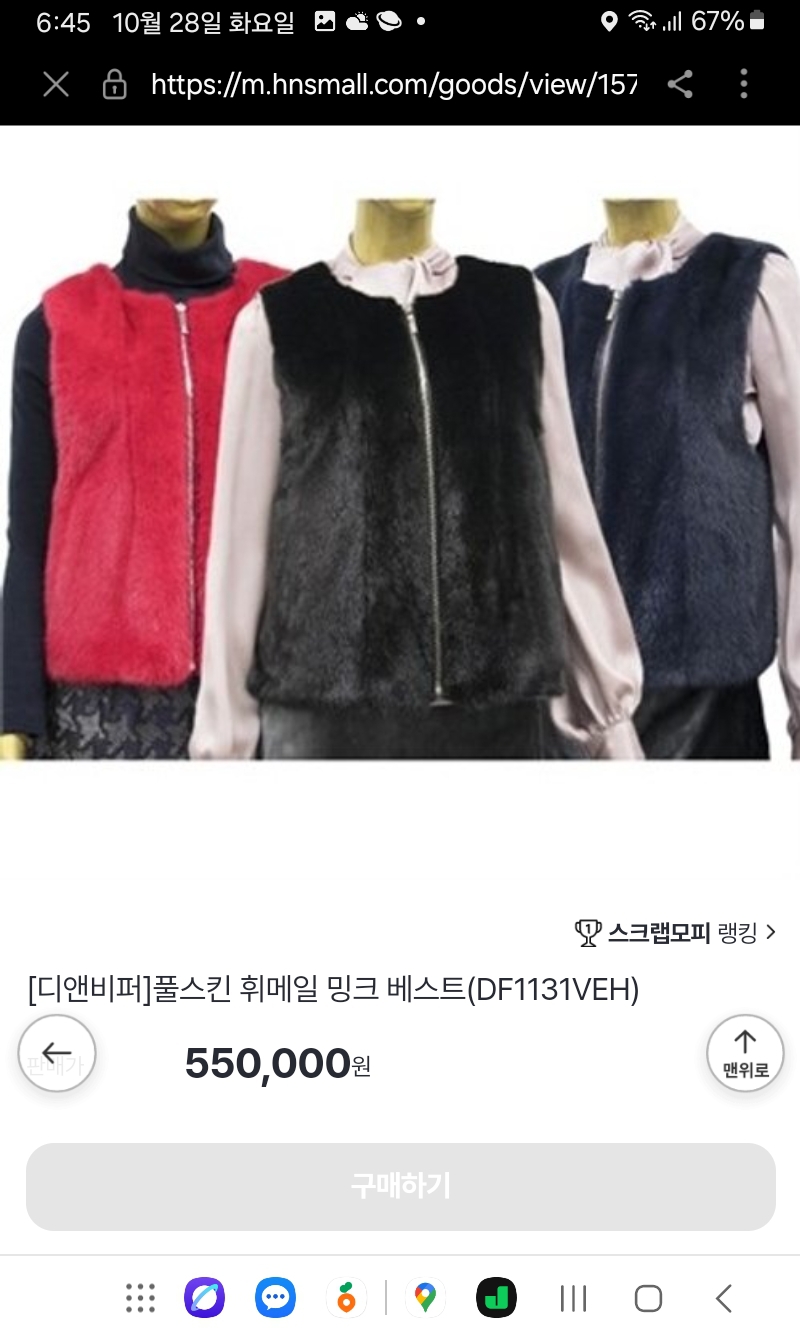Tap the 맨위로 scroll-to-top control

(x=745, y=1053)
